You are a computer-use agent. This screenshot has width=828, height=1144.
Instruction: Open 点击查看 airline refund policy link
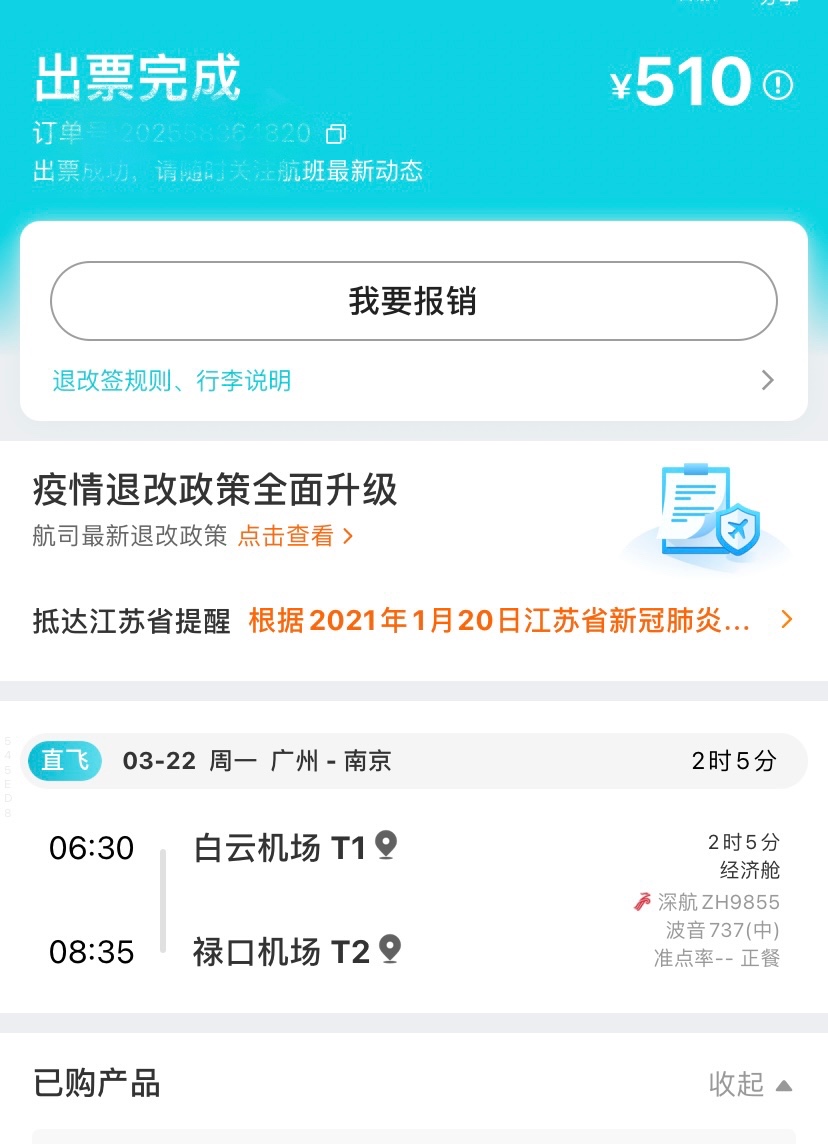(x=295, y=536)
